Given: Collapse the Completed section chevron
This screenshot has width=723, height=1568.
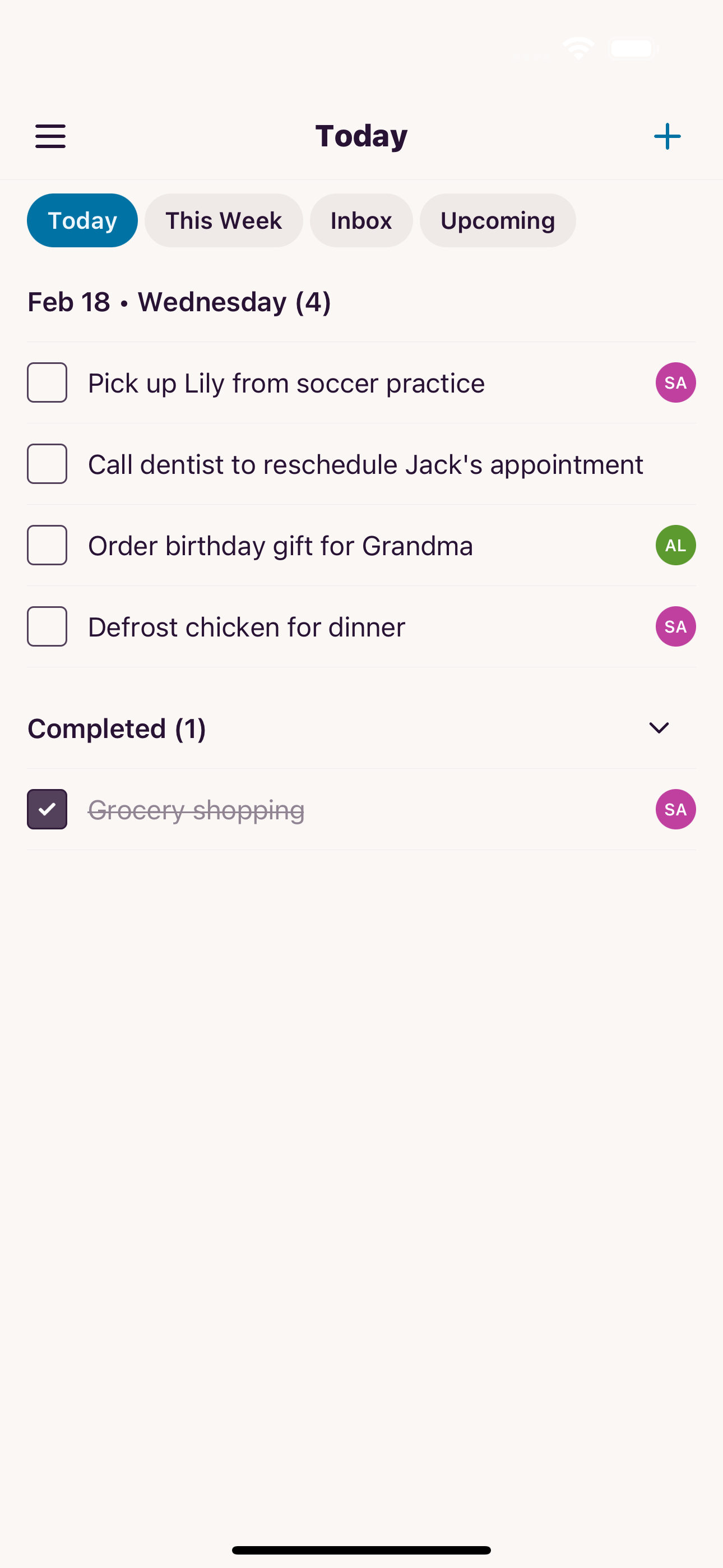Looking at the screenshot, I should click(x=659, y=728).
